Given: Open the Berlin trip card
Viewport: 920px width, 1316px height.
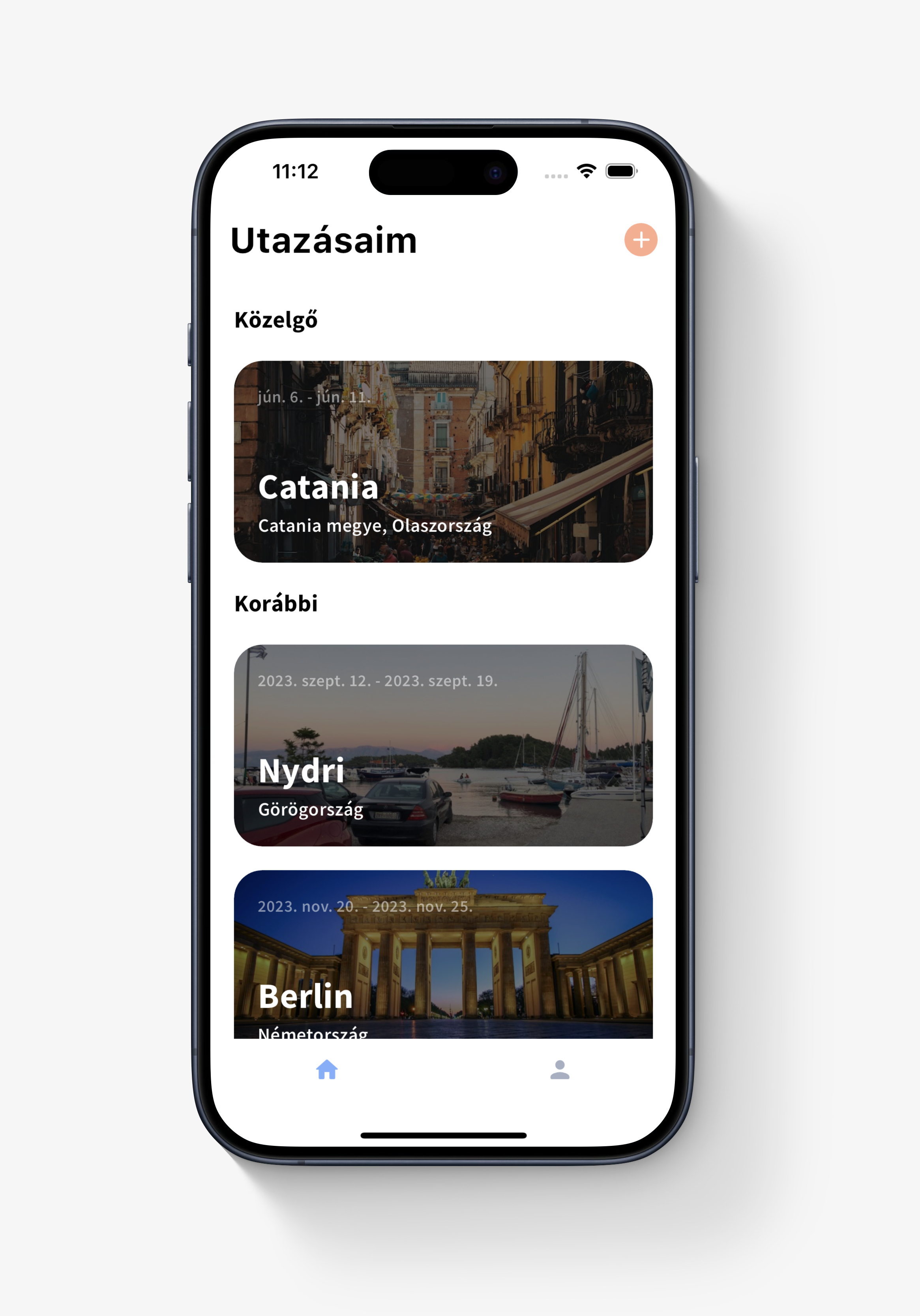Looking at the screenshot, I should 442,954.
